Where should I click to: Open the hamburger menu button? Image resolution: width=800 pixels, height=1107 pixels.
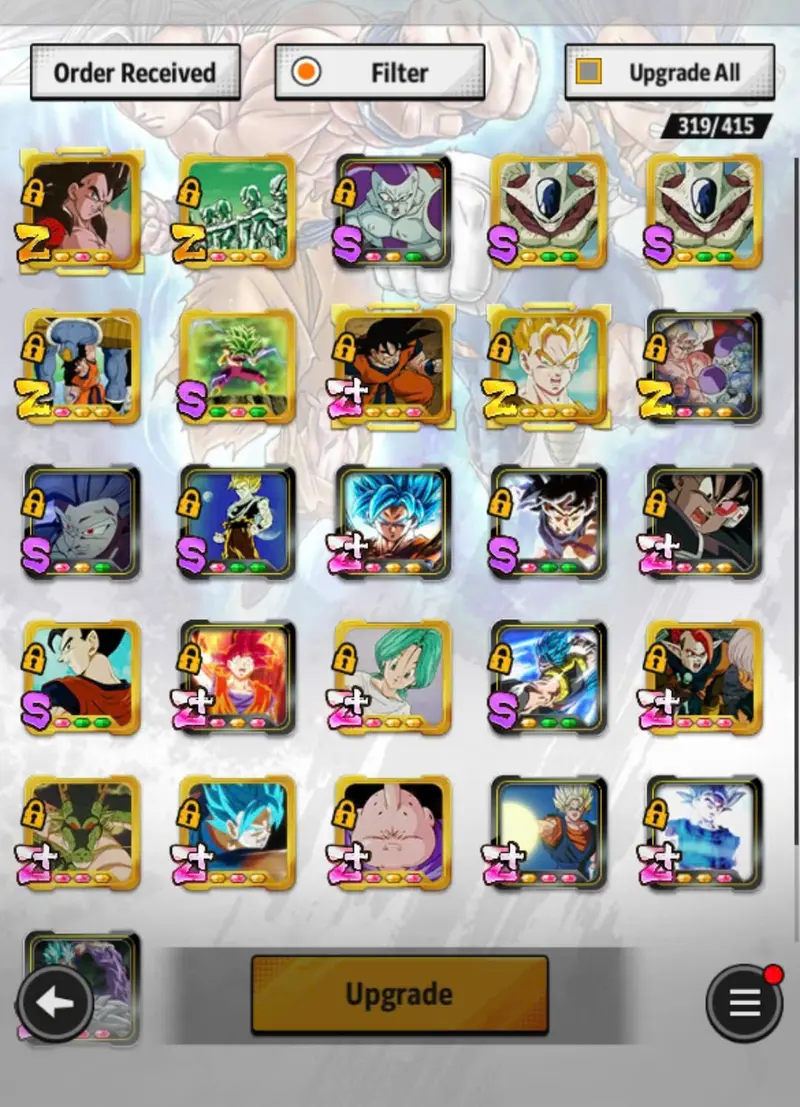click(x=744, y=1003)
